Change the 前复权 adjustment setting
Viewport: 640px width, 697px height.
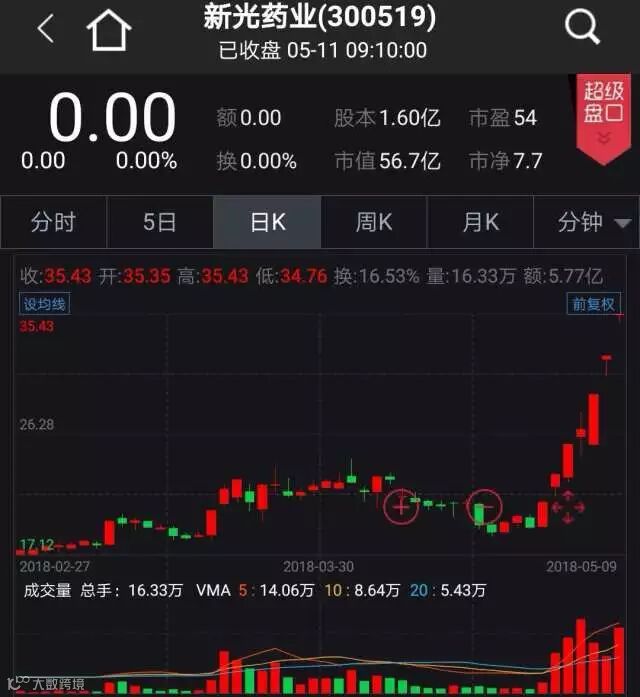pos(592,304)
